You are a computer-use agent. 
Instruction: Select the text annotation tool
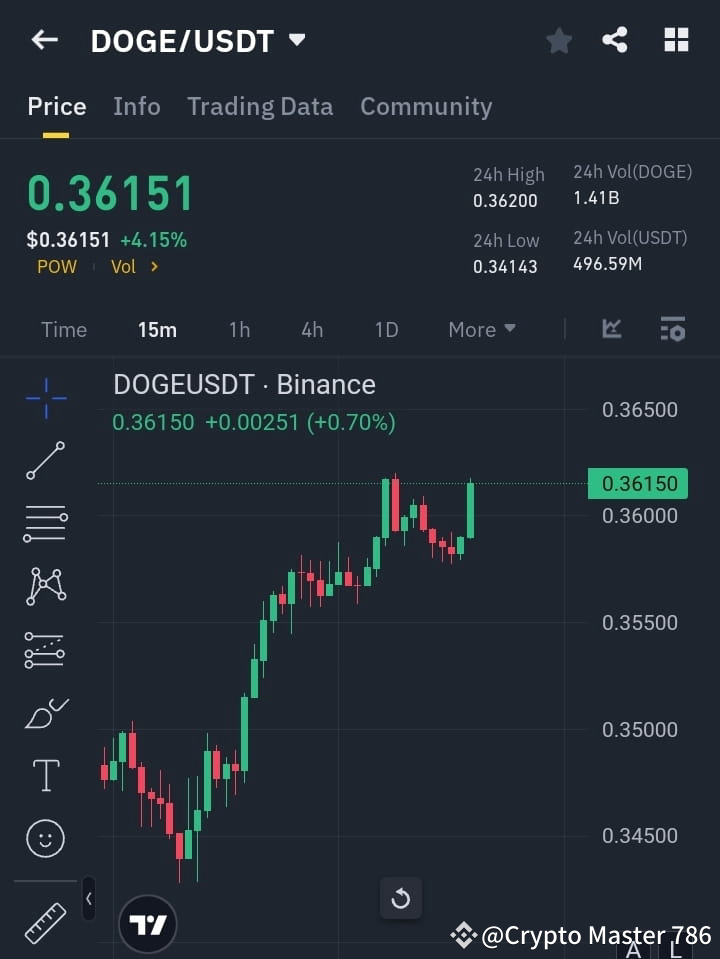click(45, 775)
